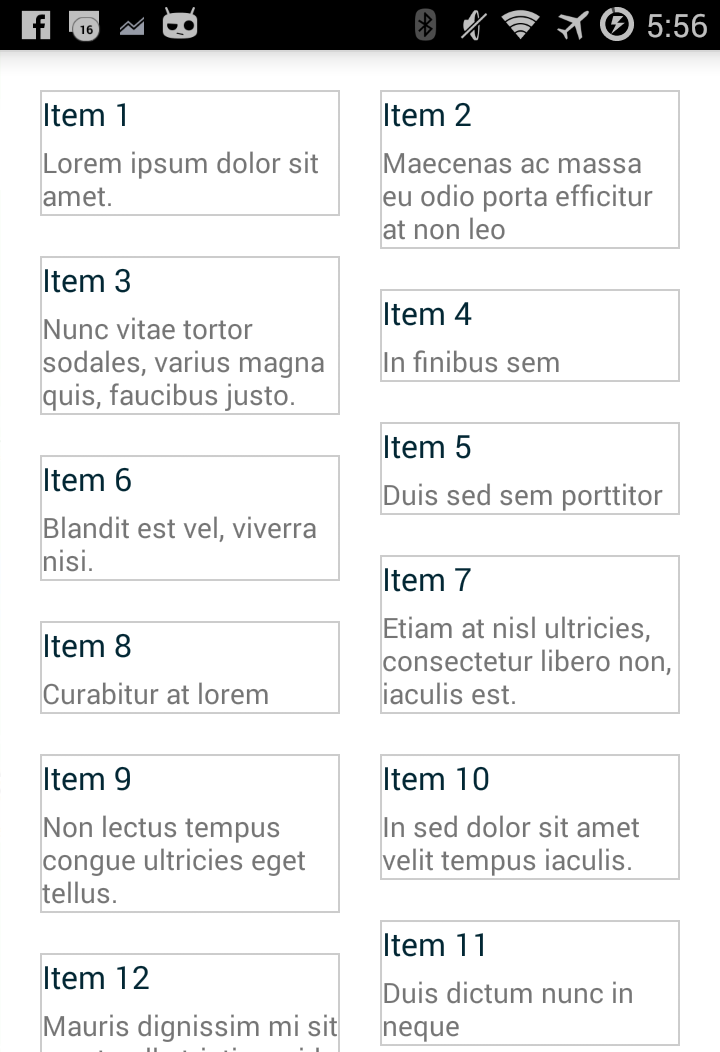The width and height of the screenshot is (720, 1052).
Task: Open Item 8 Curabitur at lorem
Action: pyautogui.click(x=190, y=668)
